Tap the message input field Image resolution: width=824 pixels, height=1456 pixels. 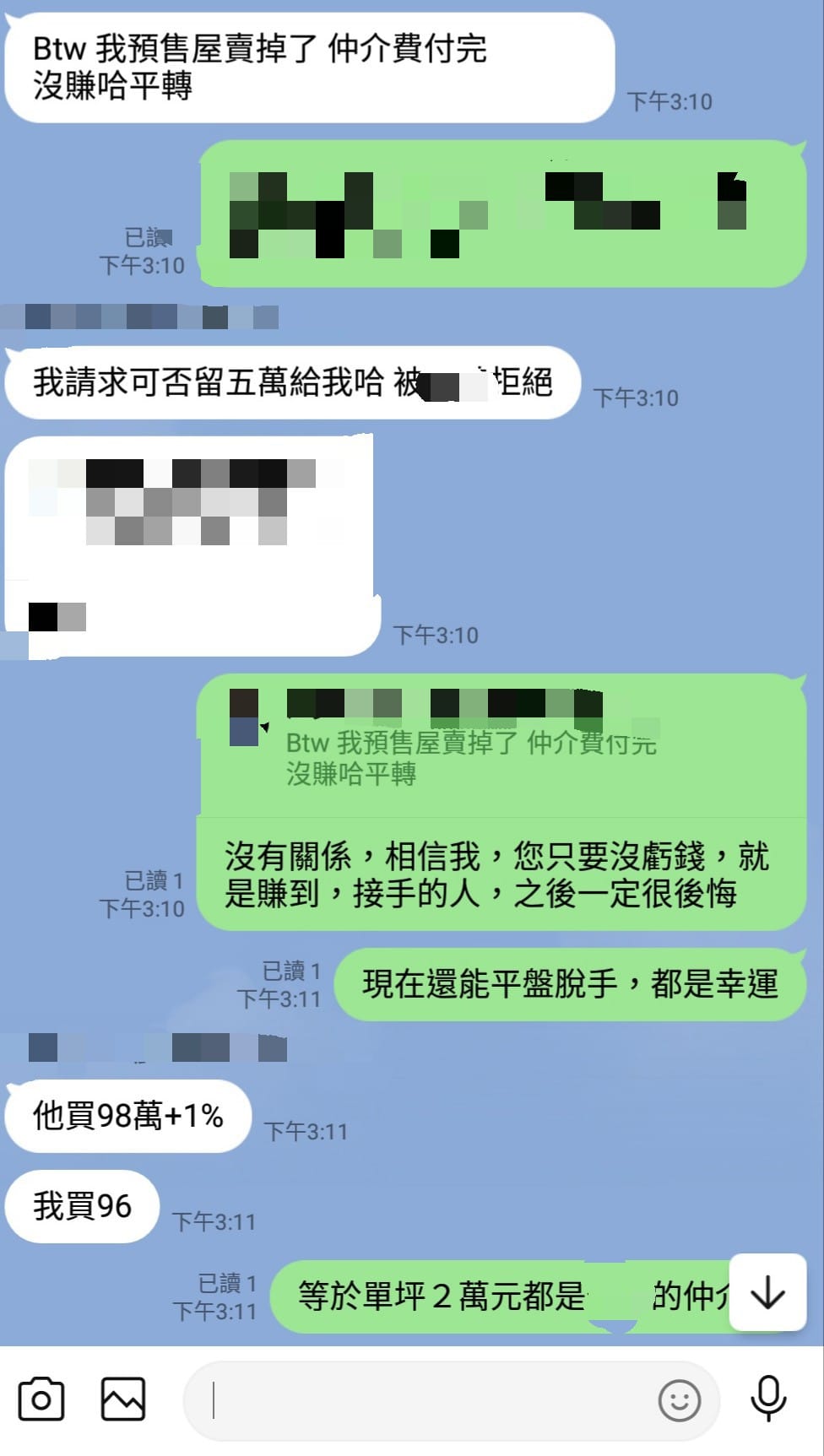[422, 1400]
